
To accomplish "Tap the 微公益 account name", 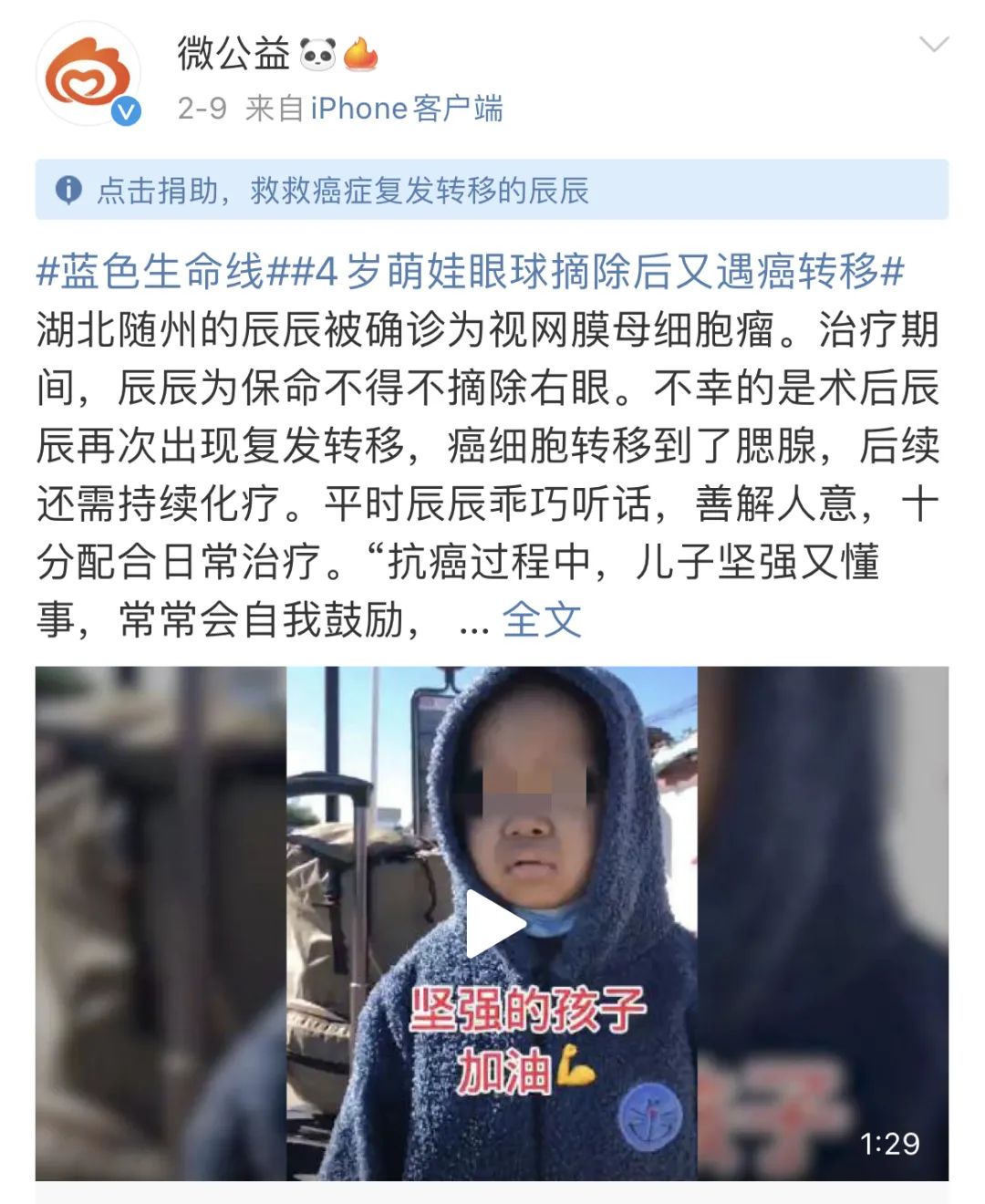I will (233, 55).
